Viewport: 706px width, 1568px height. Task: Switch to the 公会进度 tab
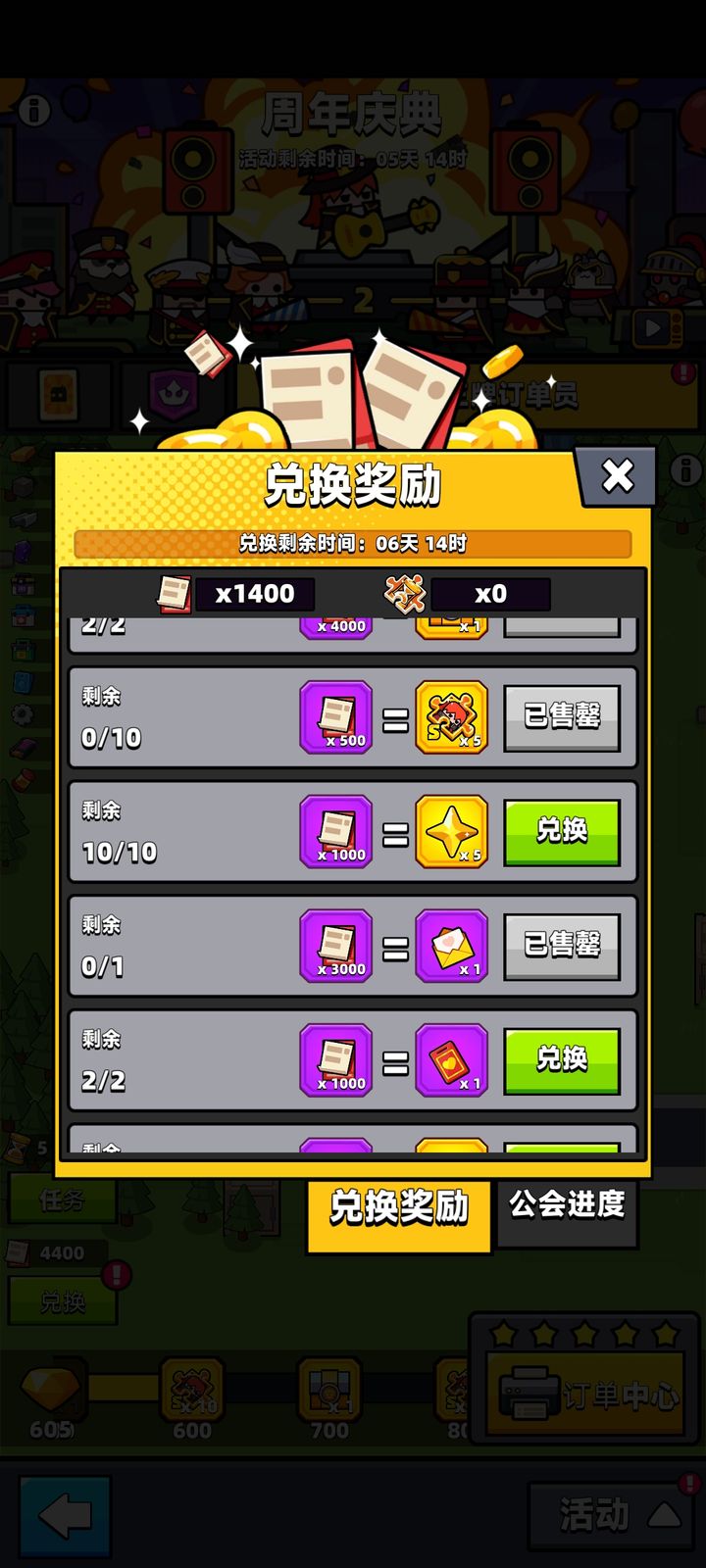[x=567, y=1205]
